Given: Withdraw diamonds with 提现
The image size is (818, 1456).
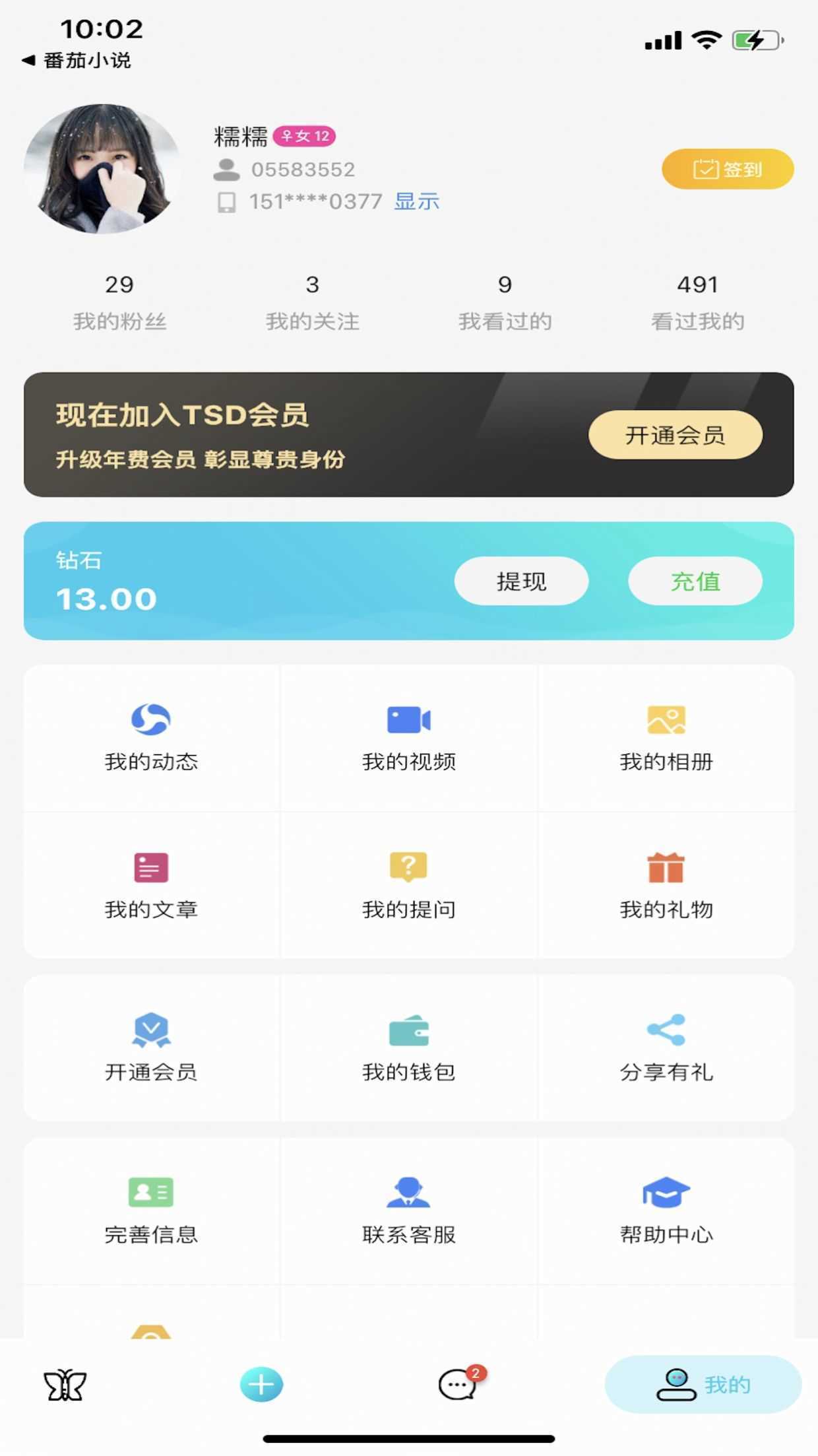Looking at the screenshot, I should click(521, 581).
